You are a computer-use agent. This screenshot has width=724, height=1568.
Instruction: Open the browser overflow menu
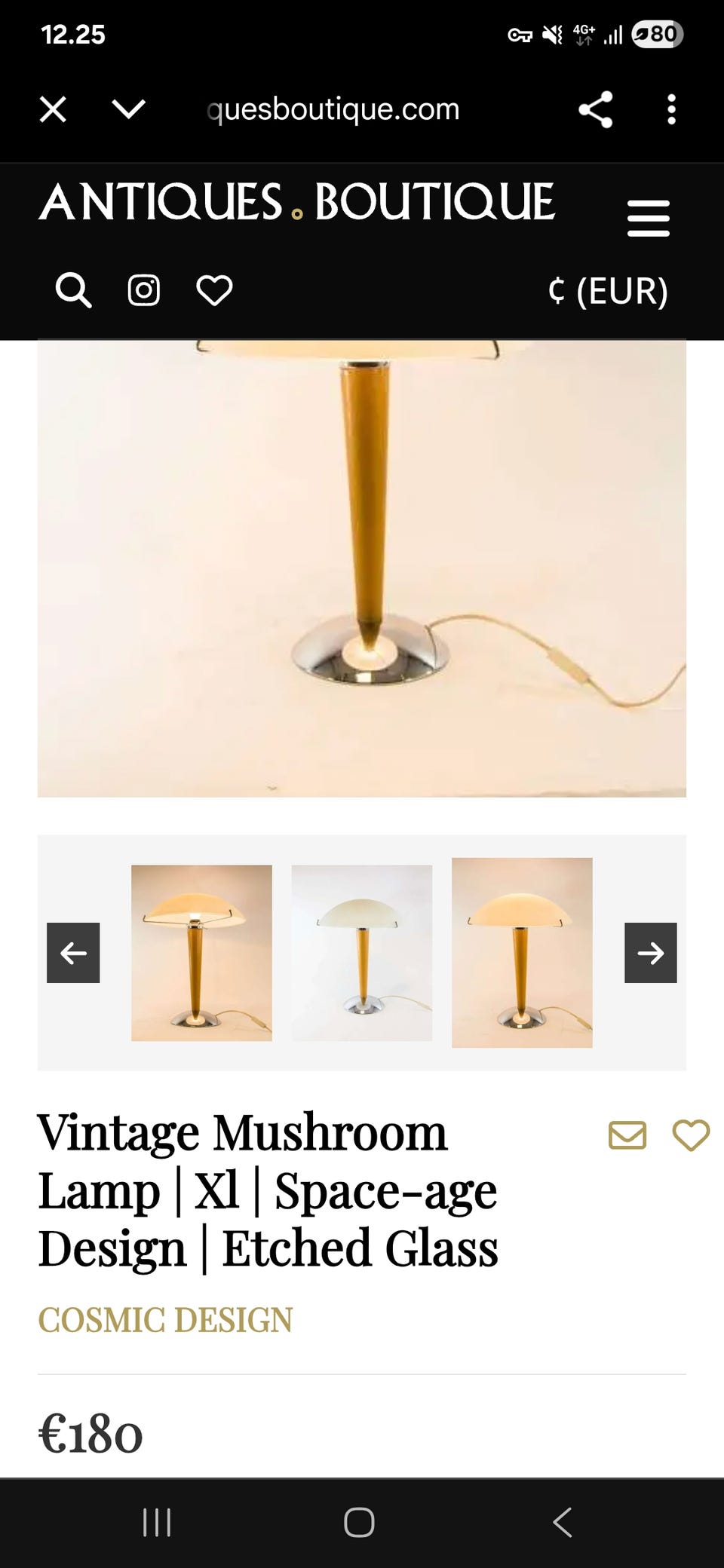(671, 110)
